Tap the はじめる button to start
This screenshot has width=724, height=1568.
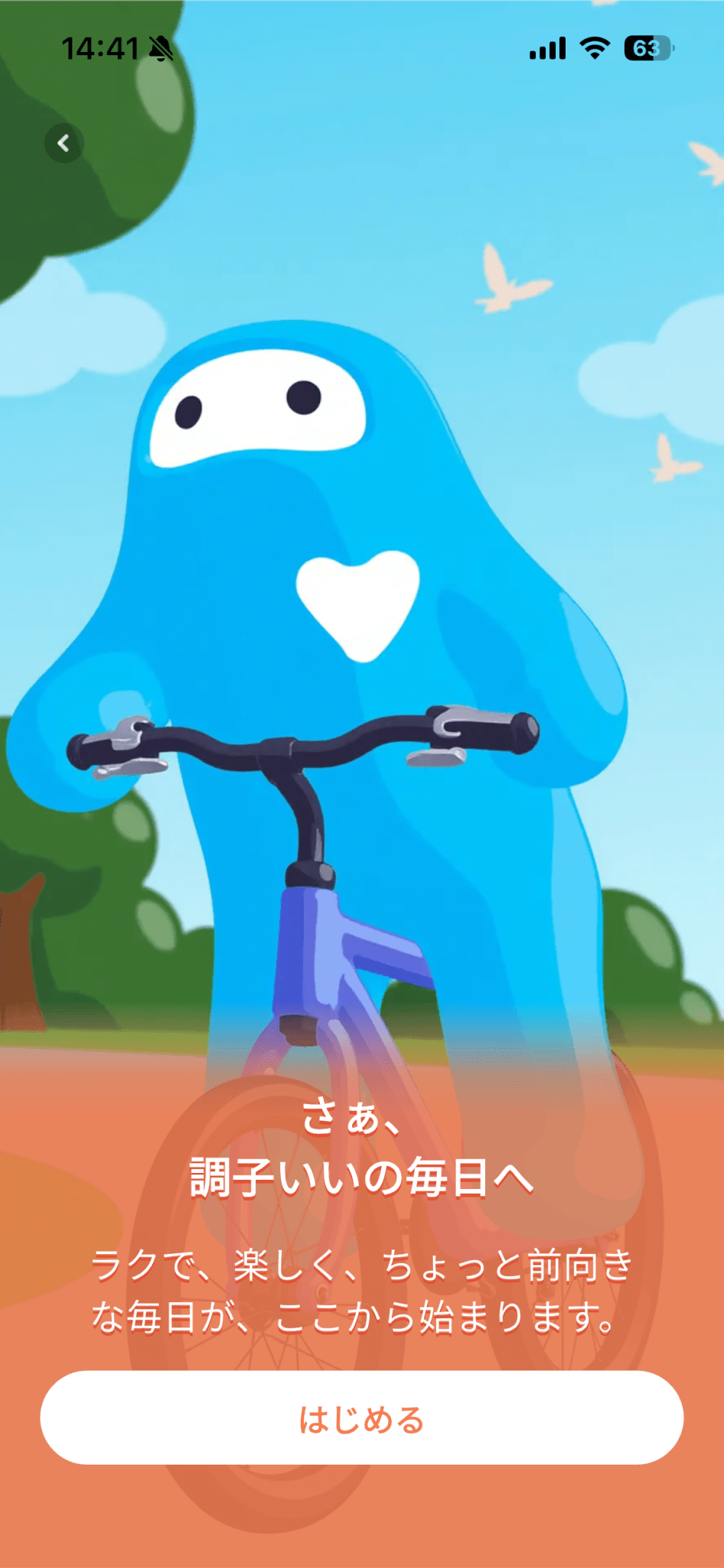[361, 1419]
